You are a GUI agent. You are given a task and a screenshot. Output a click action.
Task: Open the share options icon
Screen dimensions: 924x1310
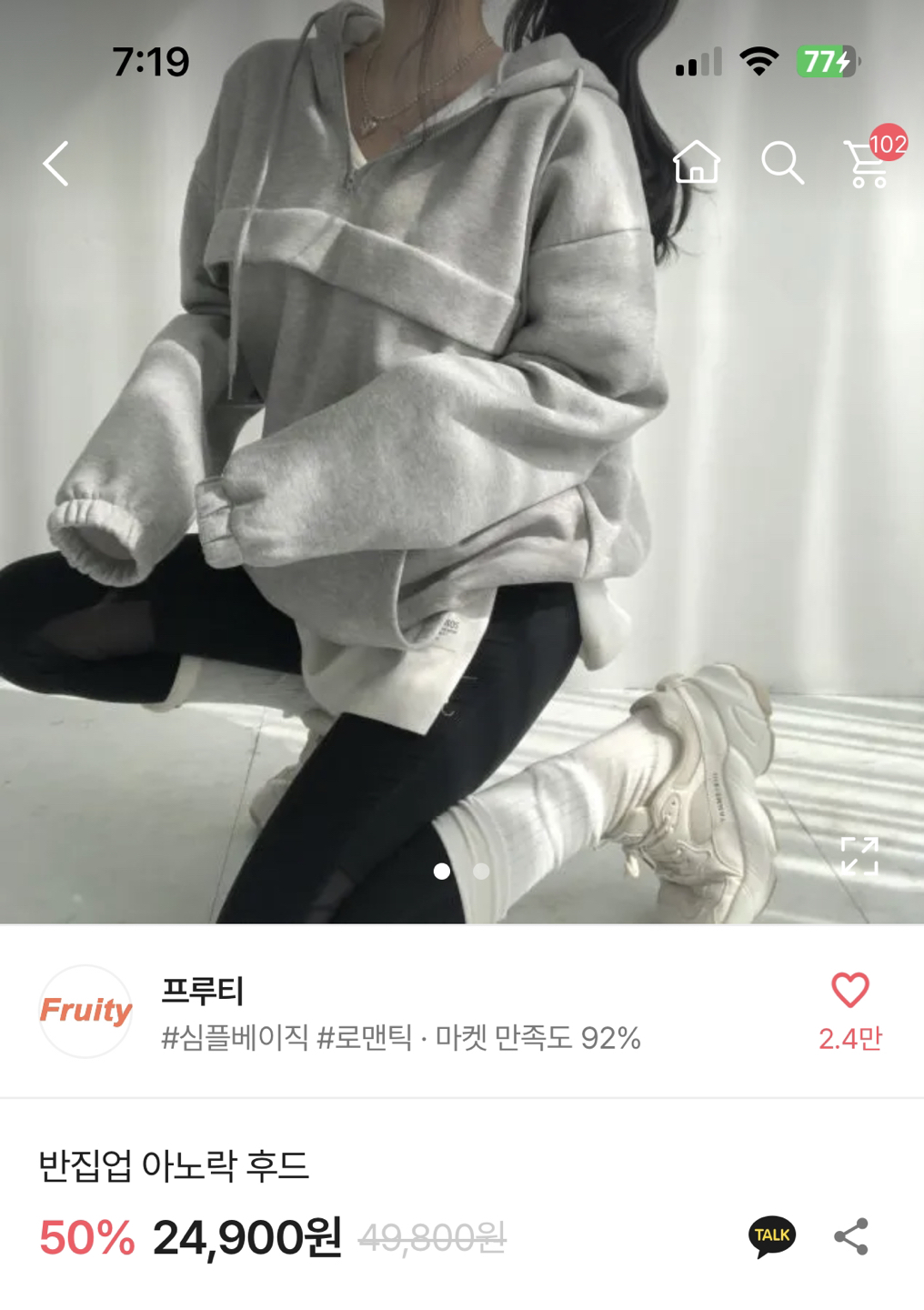click(851, 1236)
